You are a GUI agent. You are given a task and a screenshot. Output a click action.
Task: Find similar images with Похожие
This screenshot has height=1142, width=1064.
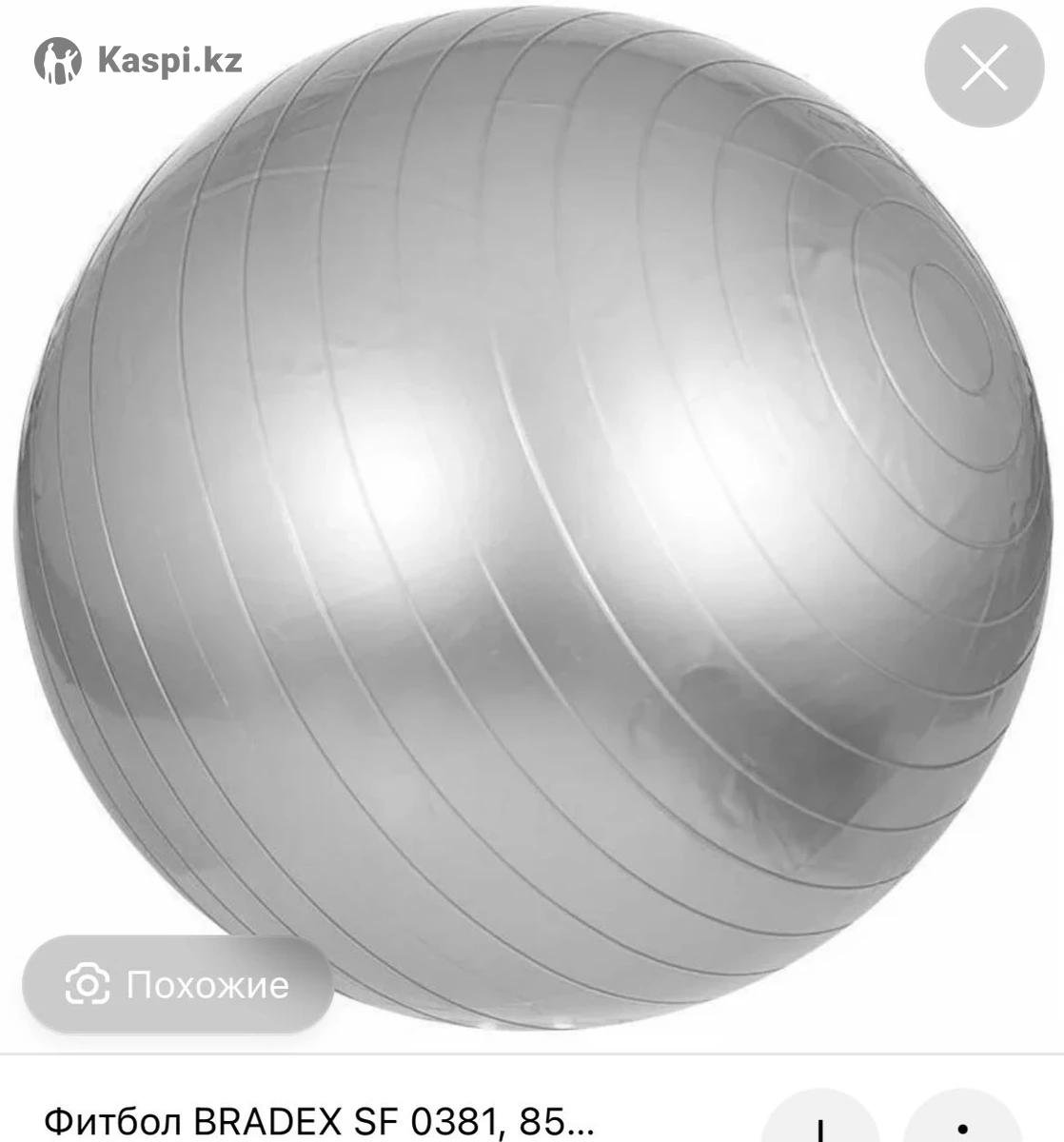point(178,985)
